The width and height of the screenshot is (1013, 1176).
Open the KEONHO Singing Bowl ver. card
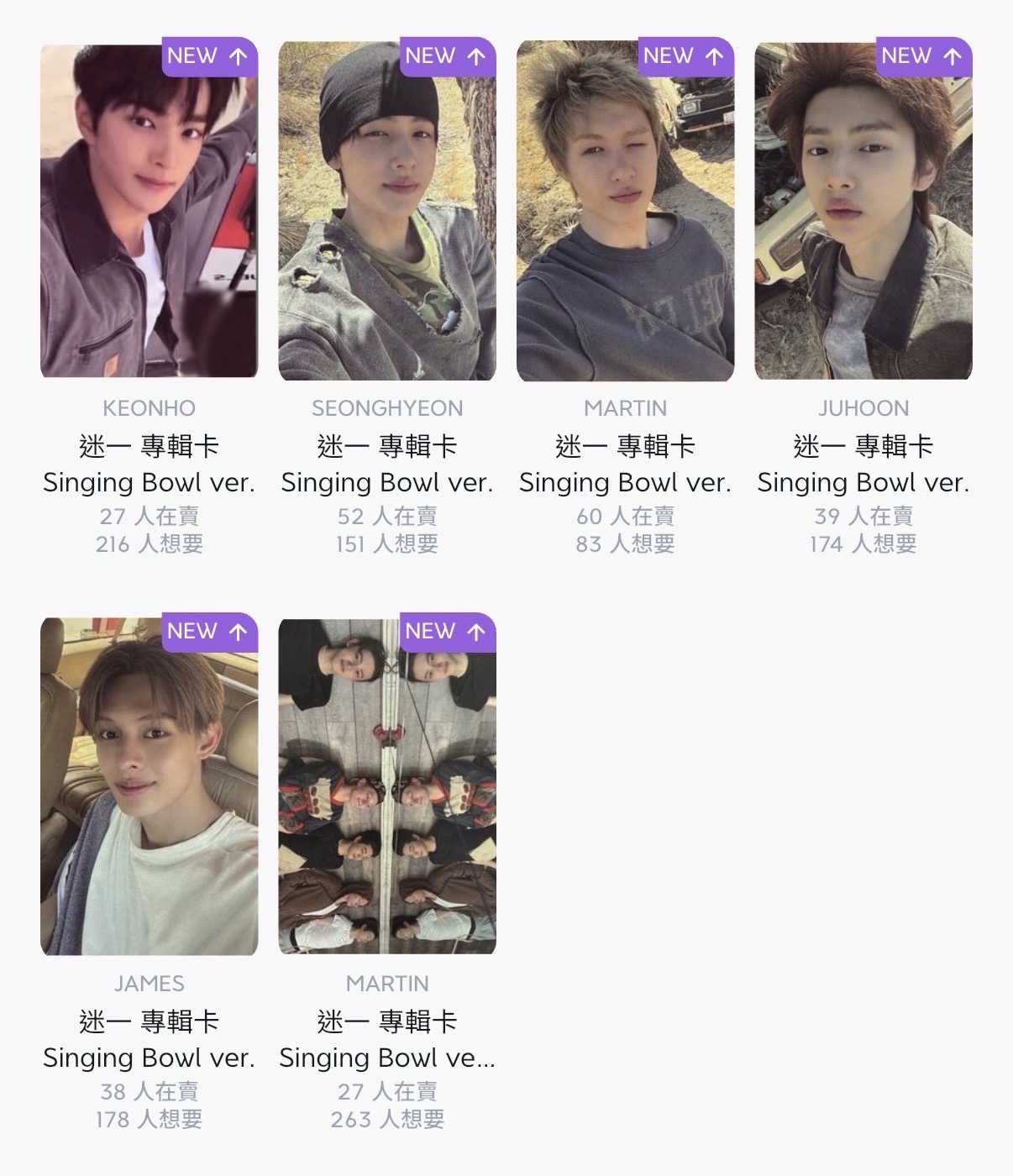(x=149, y=210)
